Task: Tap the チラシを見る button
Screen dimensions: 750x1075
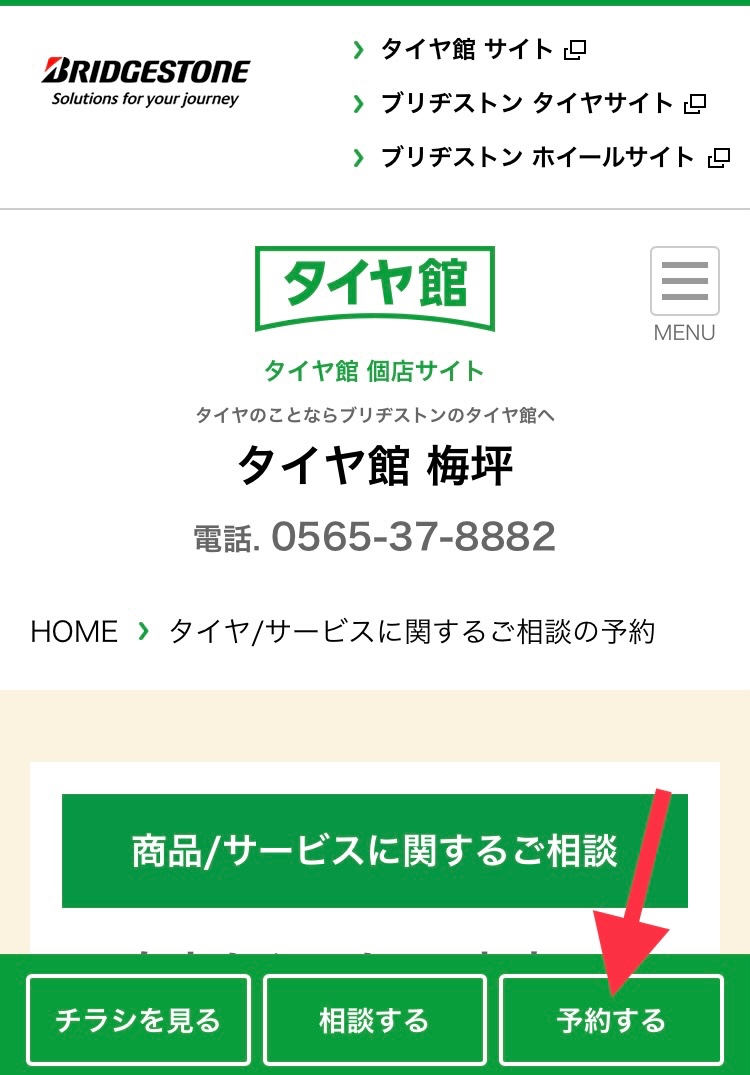Action: pos(137,1020)
